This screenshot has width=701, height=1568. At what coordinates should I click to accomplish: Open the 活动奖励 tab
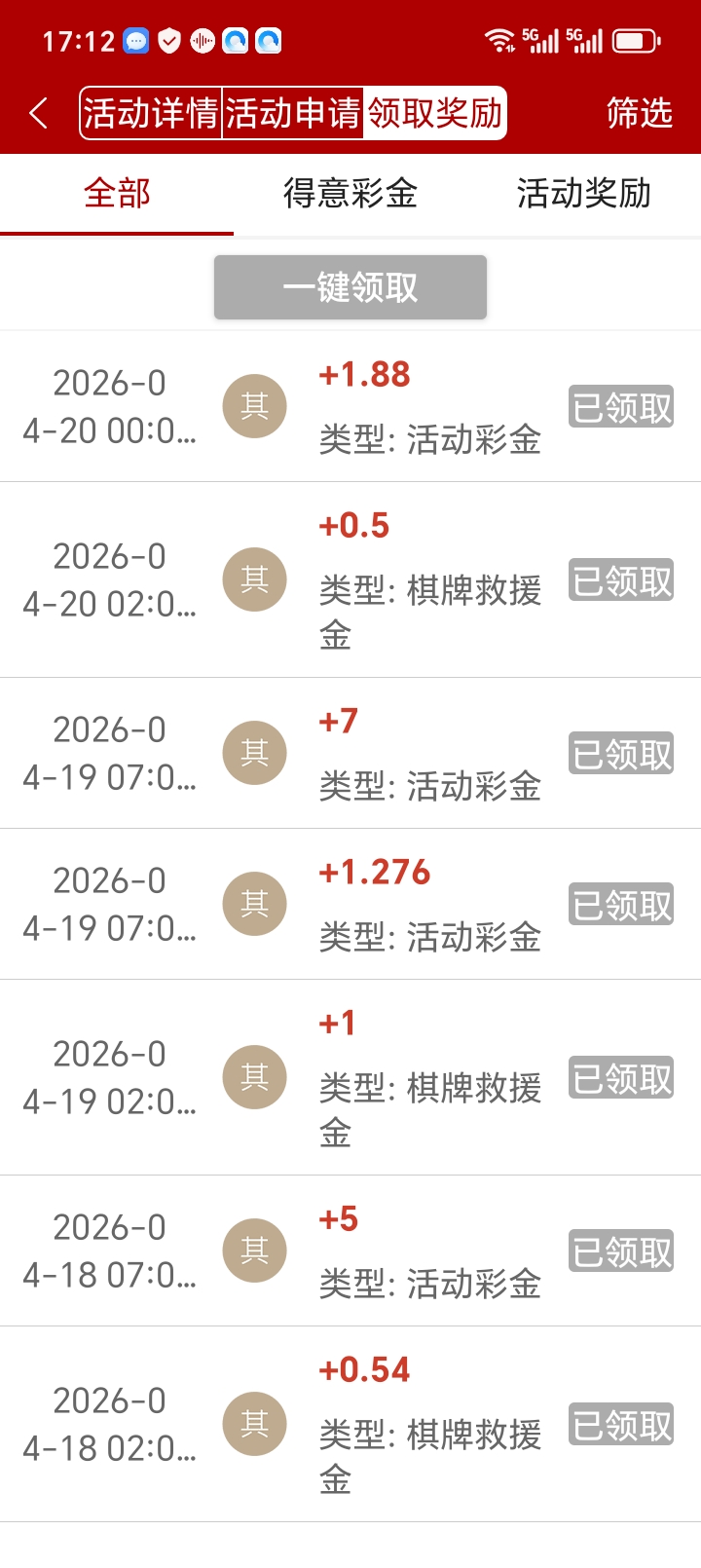click(584, 194)
